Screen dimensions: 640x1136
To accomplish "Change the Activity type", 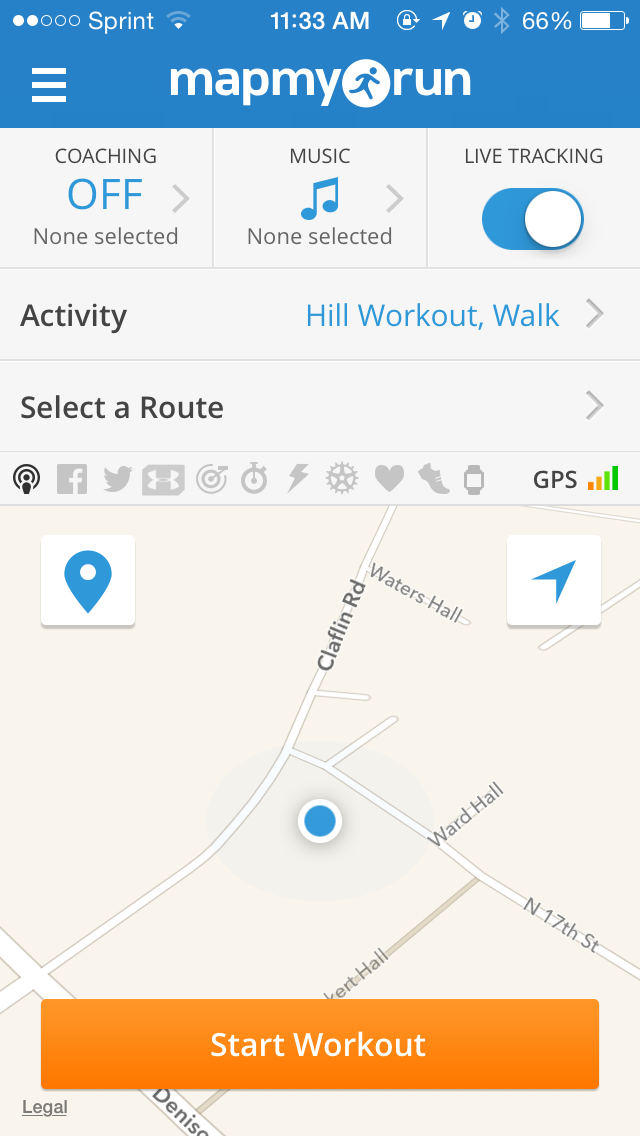I will click(x=320, y=315).
